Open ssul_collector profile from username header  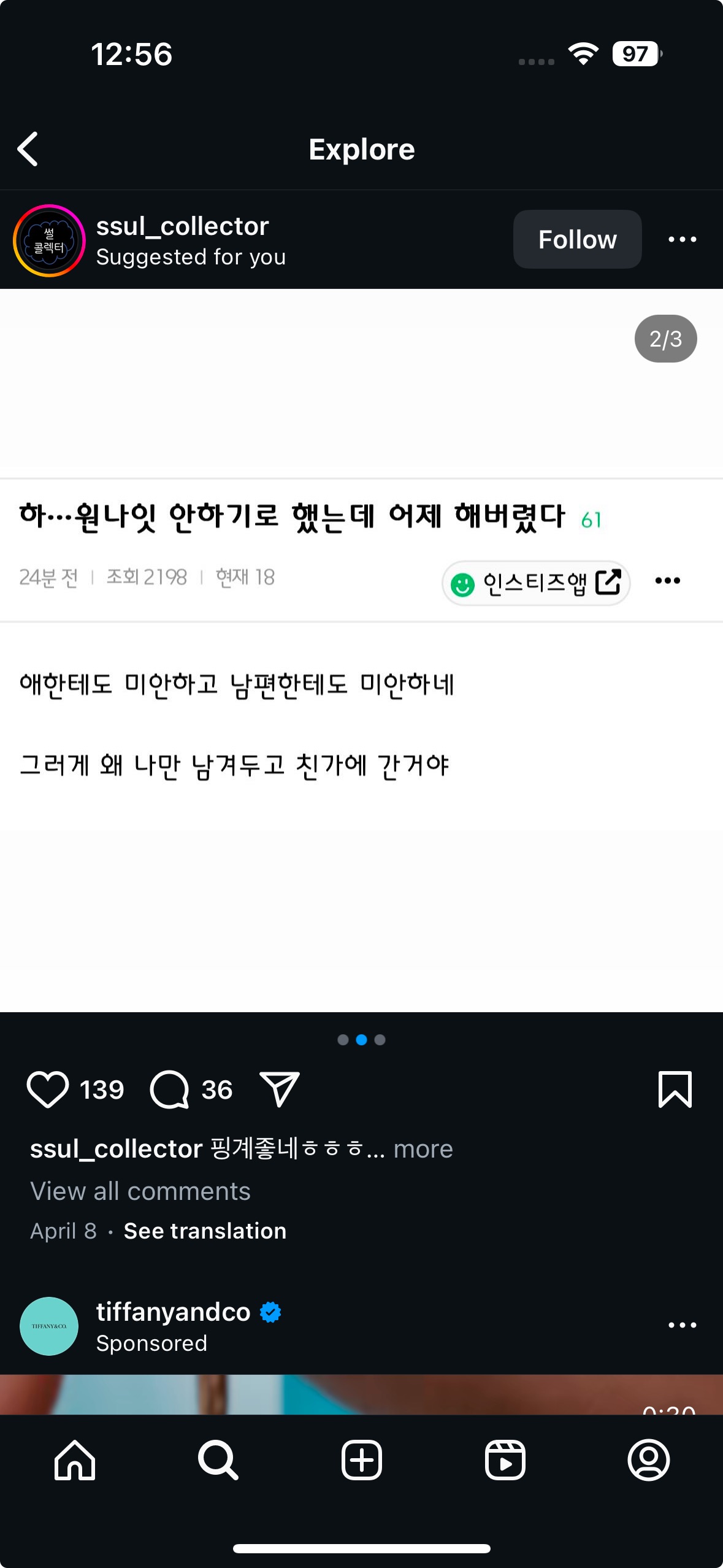(x=183, y=226)
